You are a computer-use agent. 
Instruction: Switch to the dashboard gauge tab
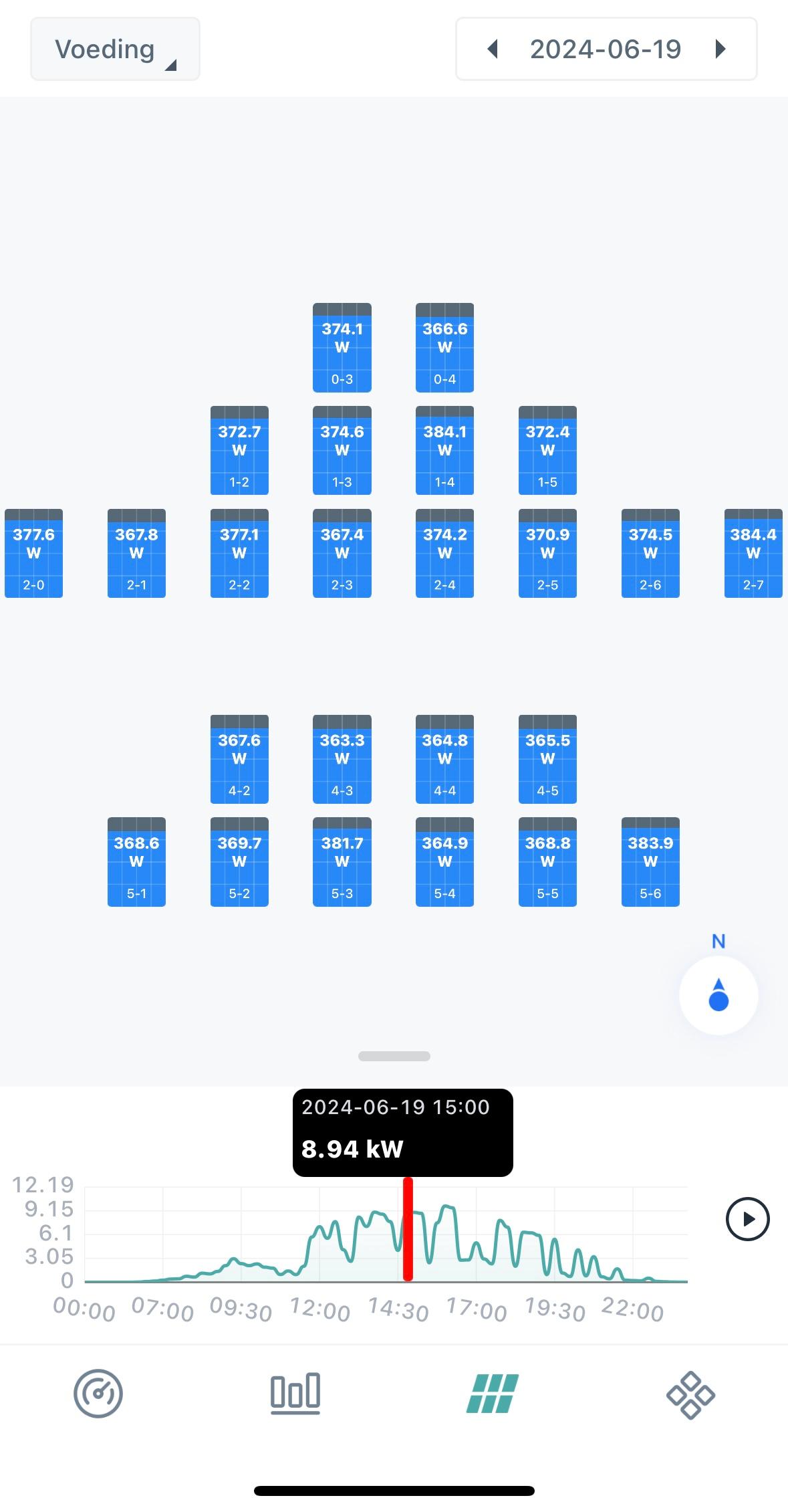point(98,1394)
